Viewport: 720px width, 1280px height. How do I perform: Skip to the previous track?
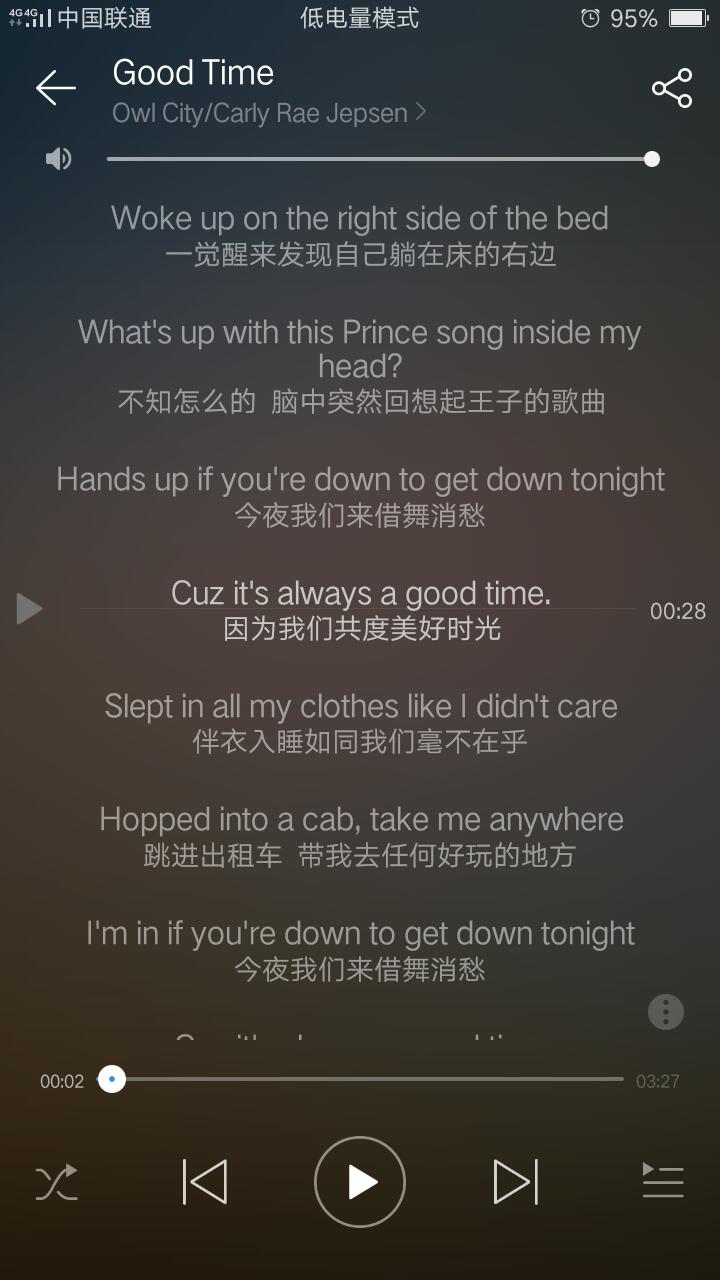point(205,1182)
